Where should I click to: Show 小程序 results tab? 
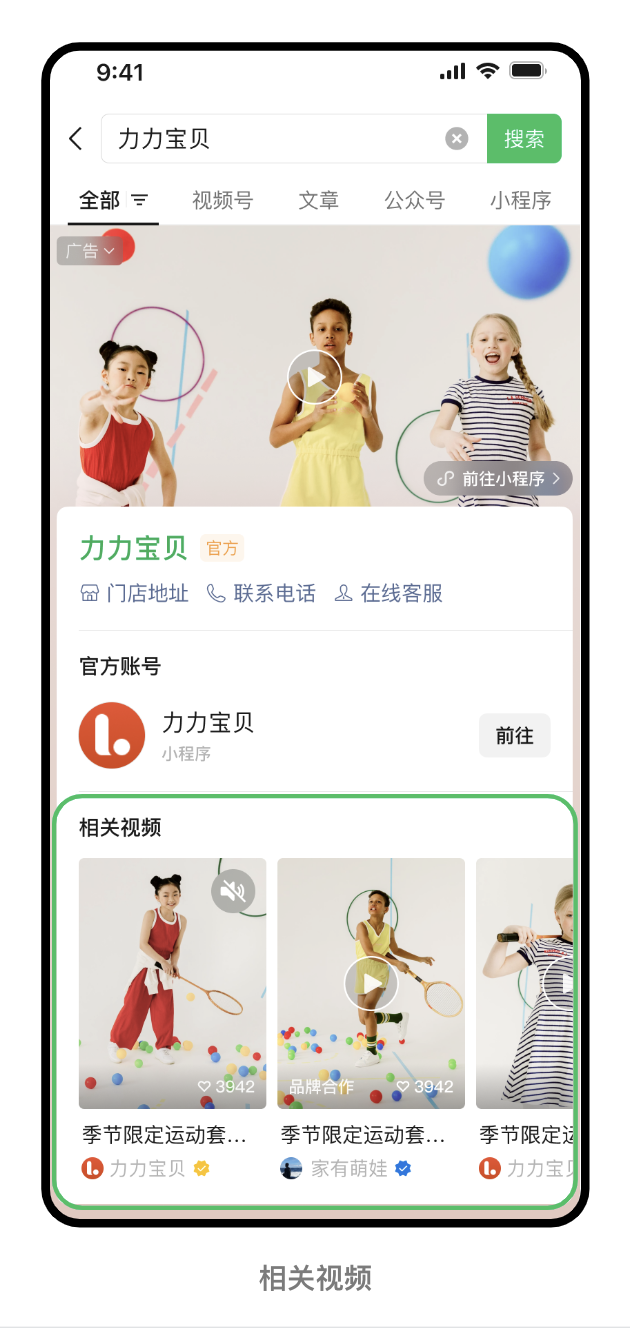point(520,200)
